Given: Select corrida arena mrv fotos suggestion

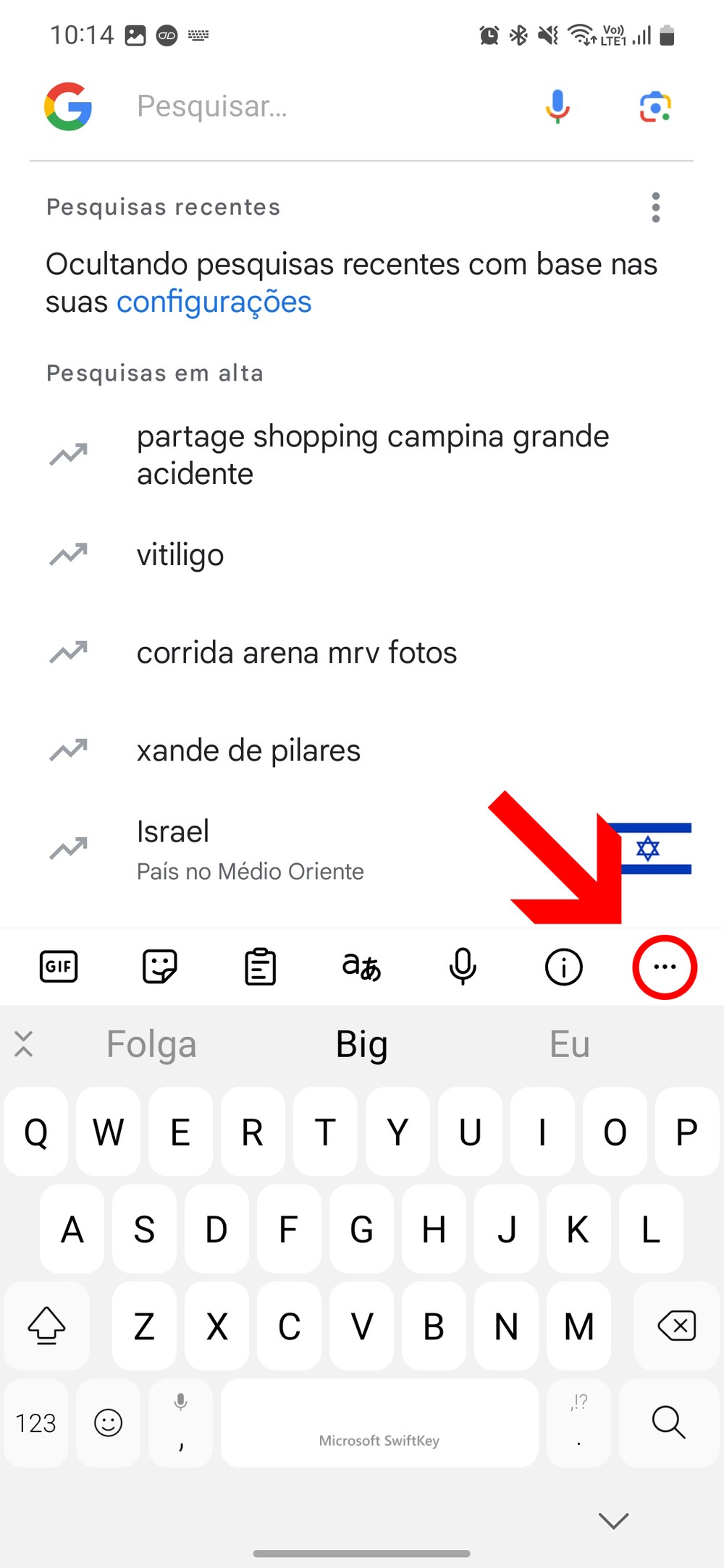Looking at the screenshot, I should (297, 653).
